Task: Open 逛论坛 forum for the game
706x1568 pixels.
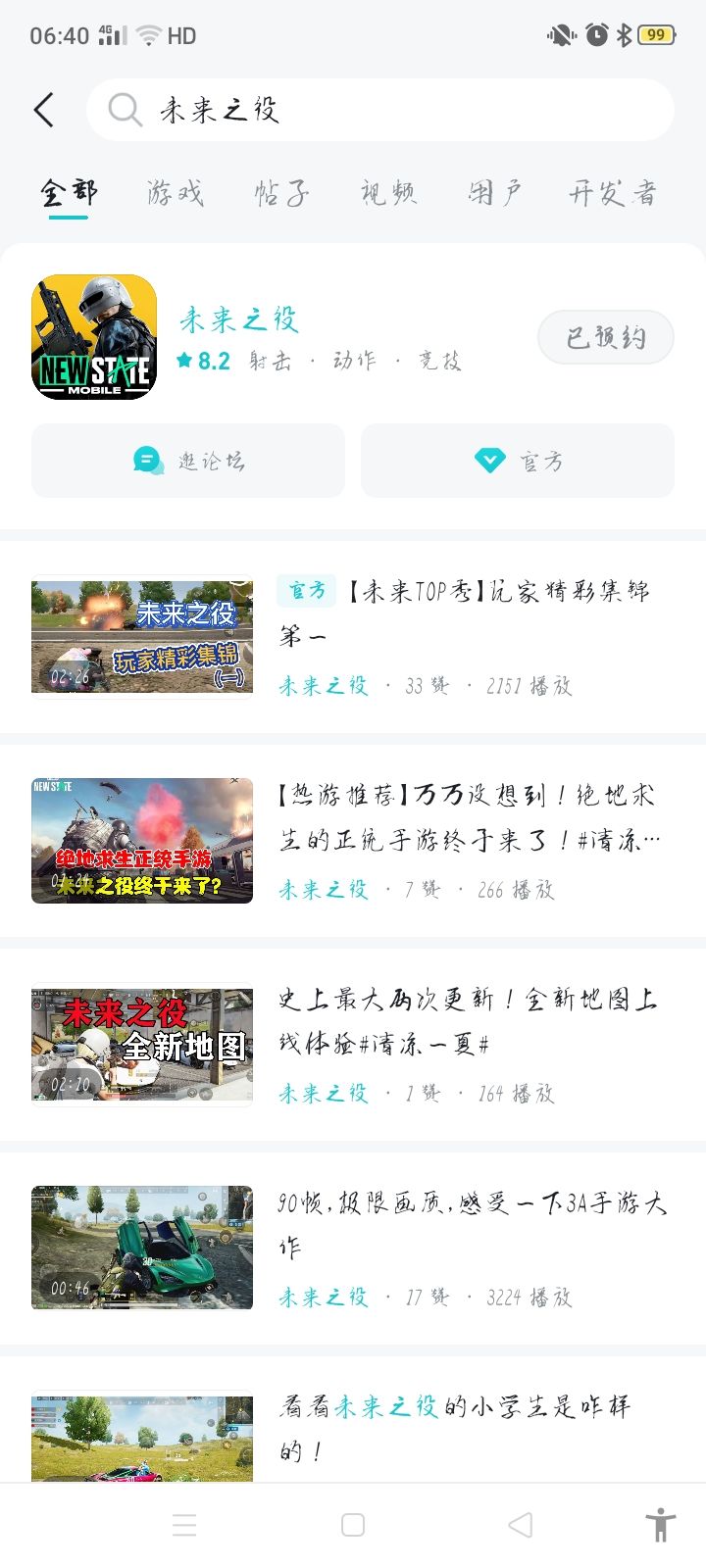Action: pyautogui.click(x=188, y=461)
